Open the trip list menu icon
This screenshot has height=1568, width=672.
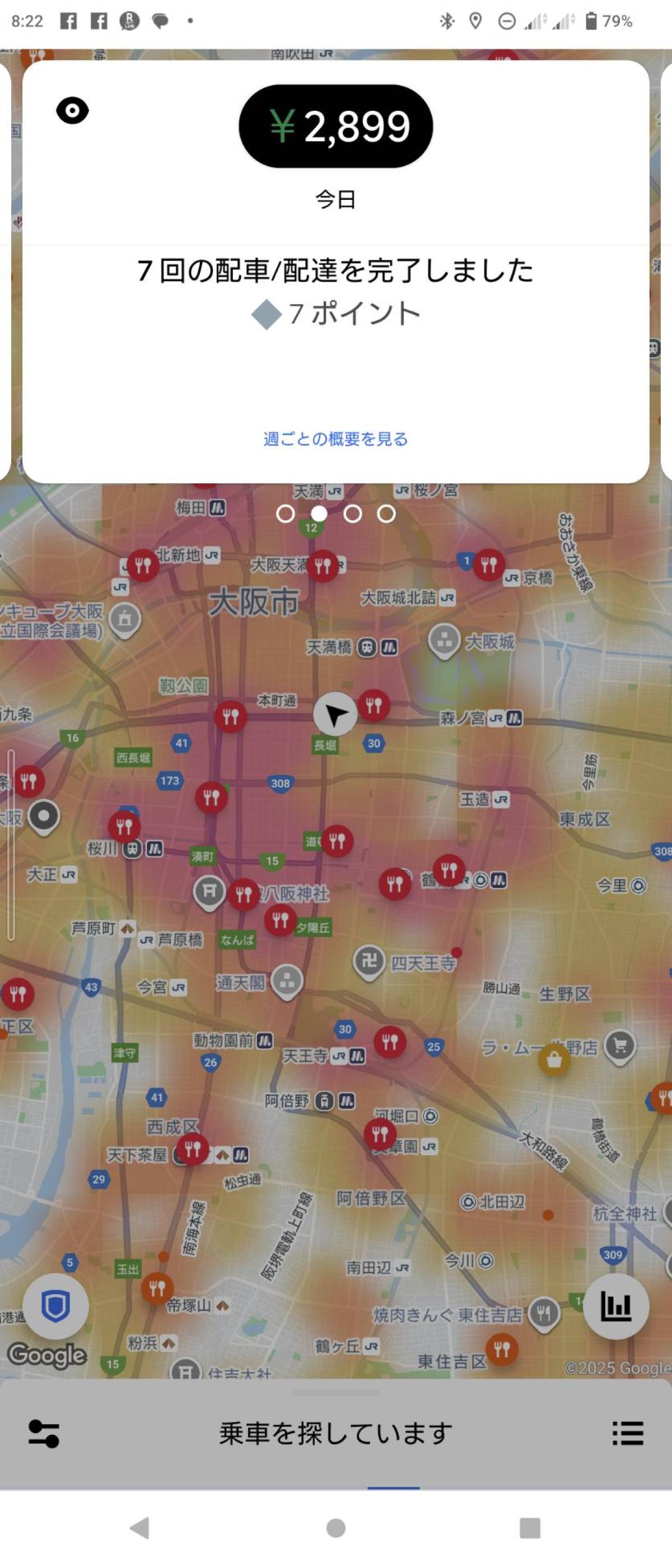pos(628,1434)
